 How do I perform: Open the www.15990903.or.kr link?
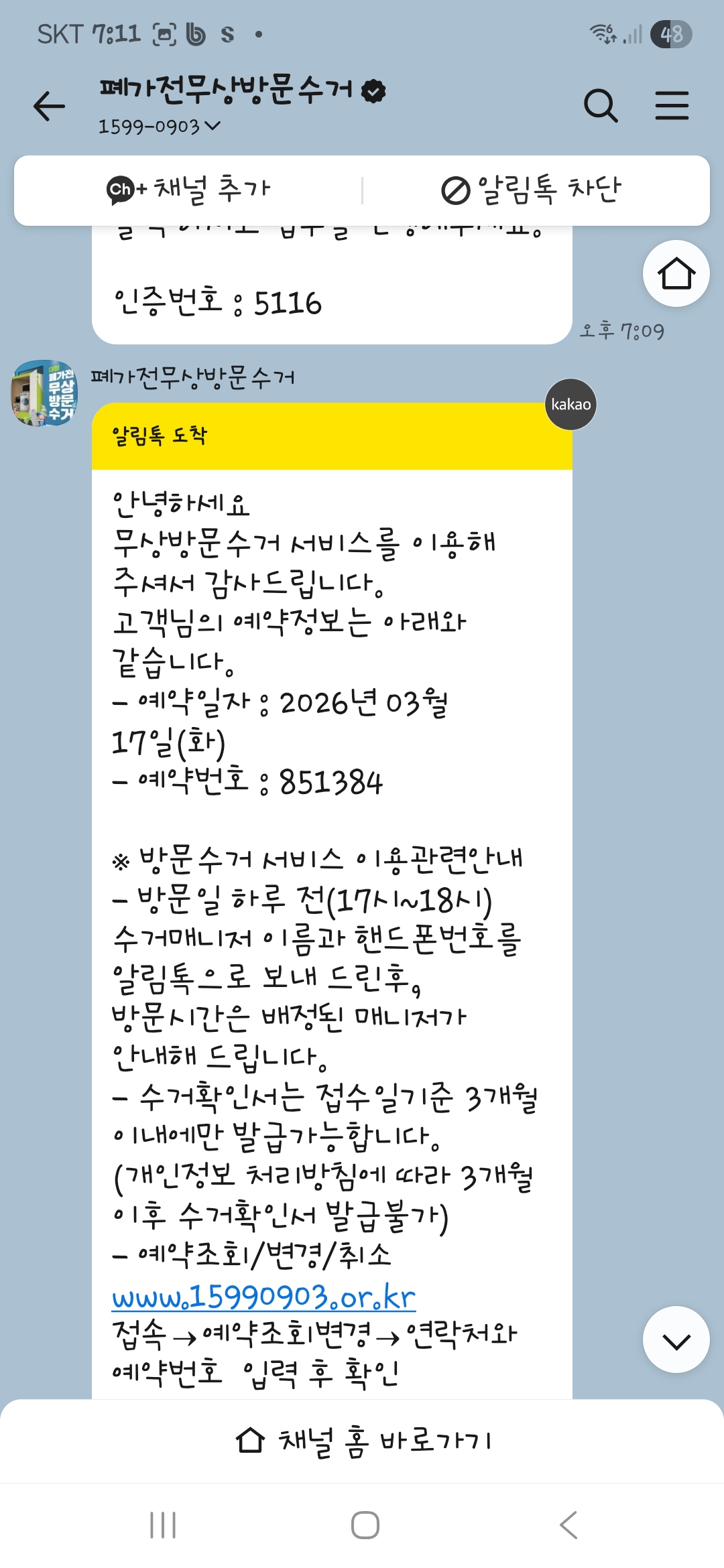click(x=263, y=1297)
